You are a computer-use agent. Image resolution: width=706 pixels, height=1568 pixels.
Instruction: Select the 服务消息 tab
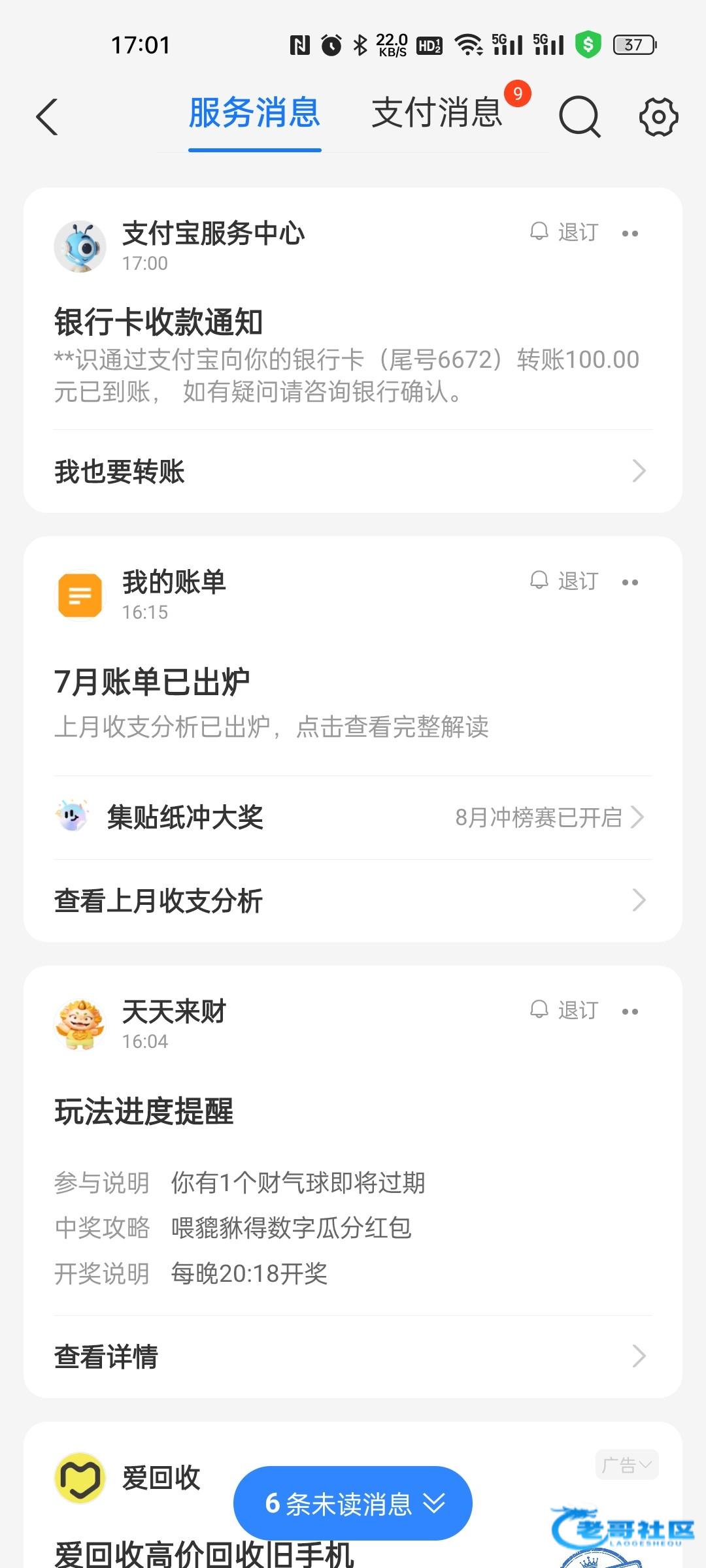click(x=254, y=113)
